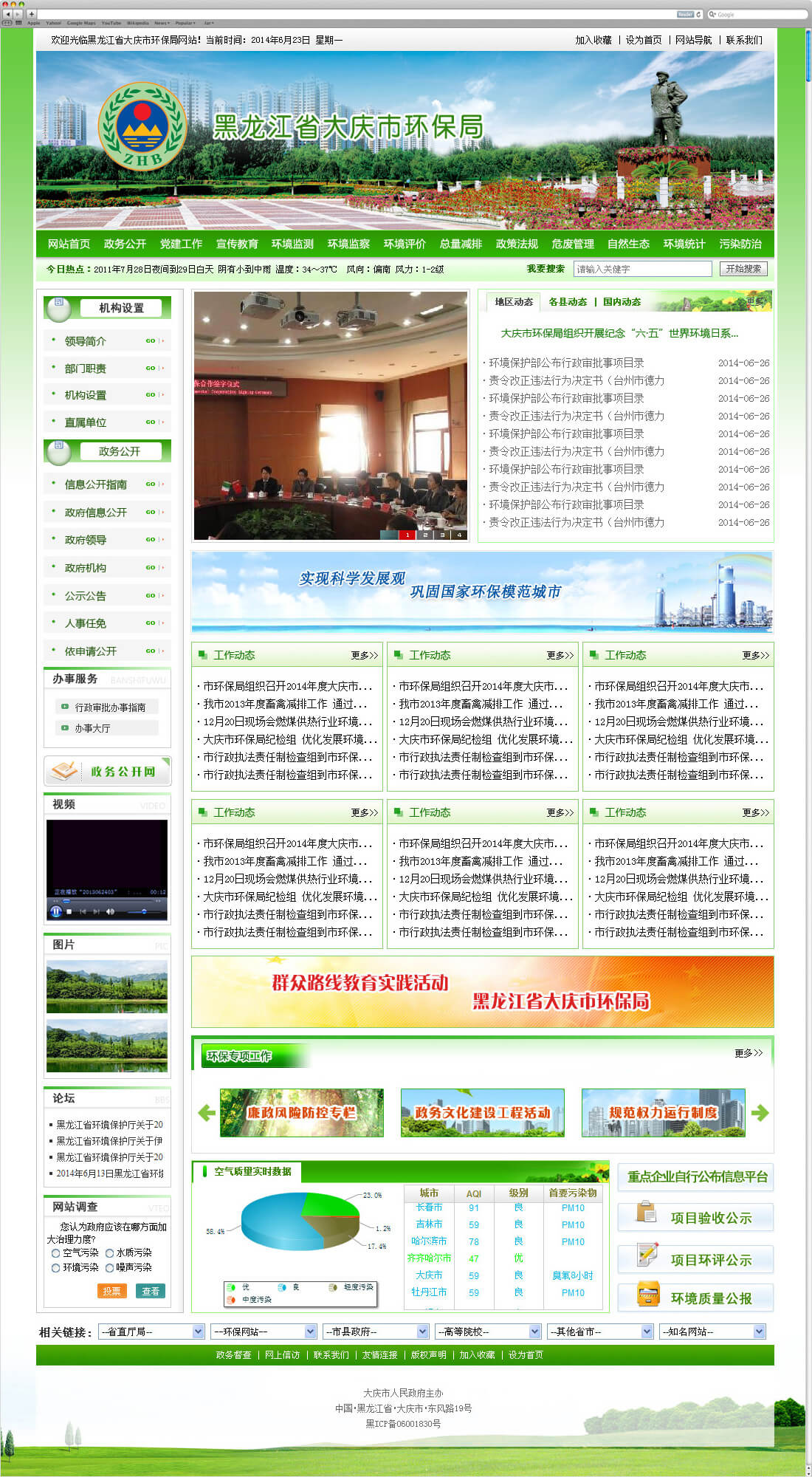The image size is (812, 1477).
Task: Open 网站导航 in the top bar
Action: click(x=694, y=40)
